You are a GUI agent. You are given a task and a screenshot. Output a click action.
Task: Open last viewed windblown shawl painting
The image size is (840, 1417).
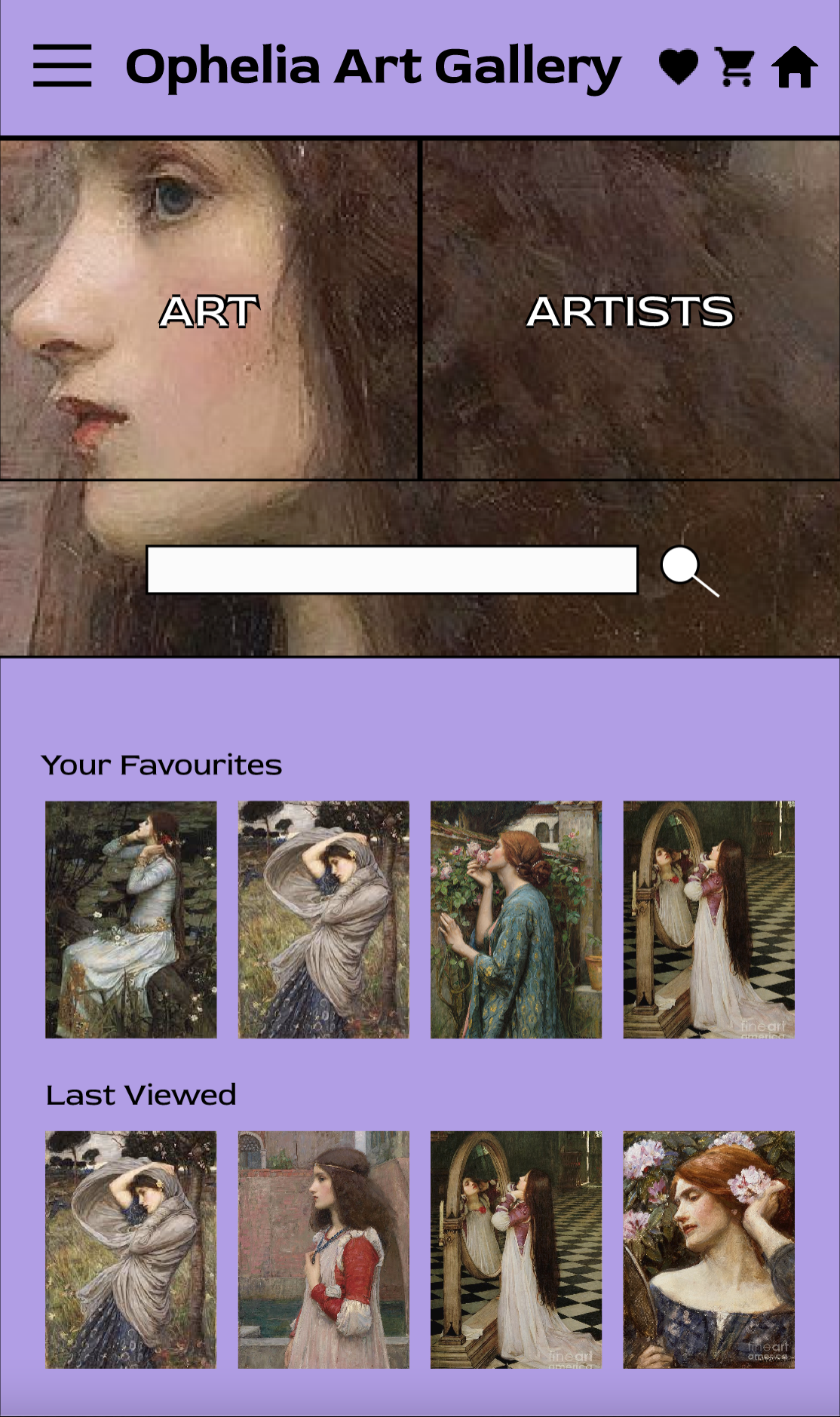click(x=131, y=1250)
